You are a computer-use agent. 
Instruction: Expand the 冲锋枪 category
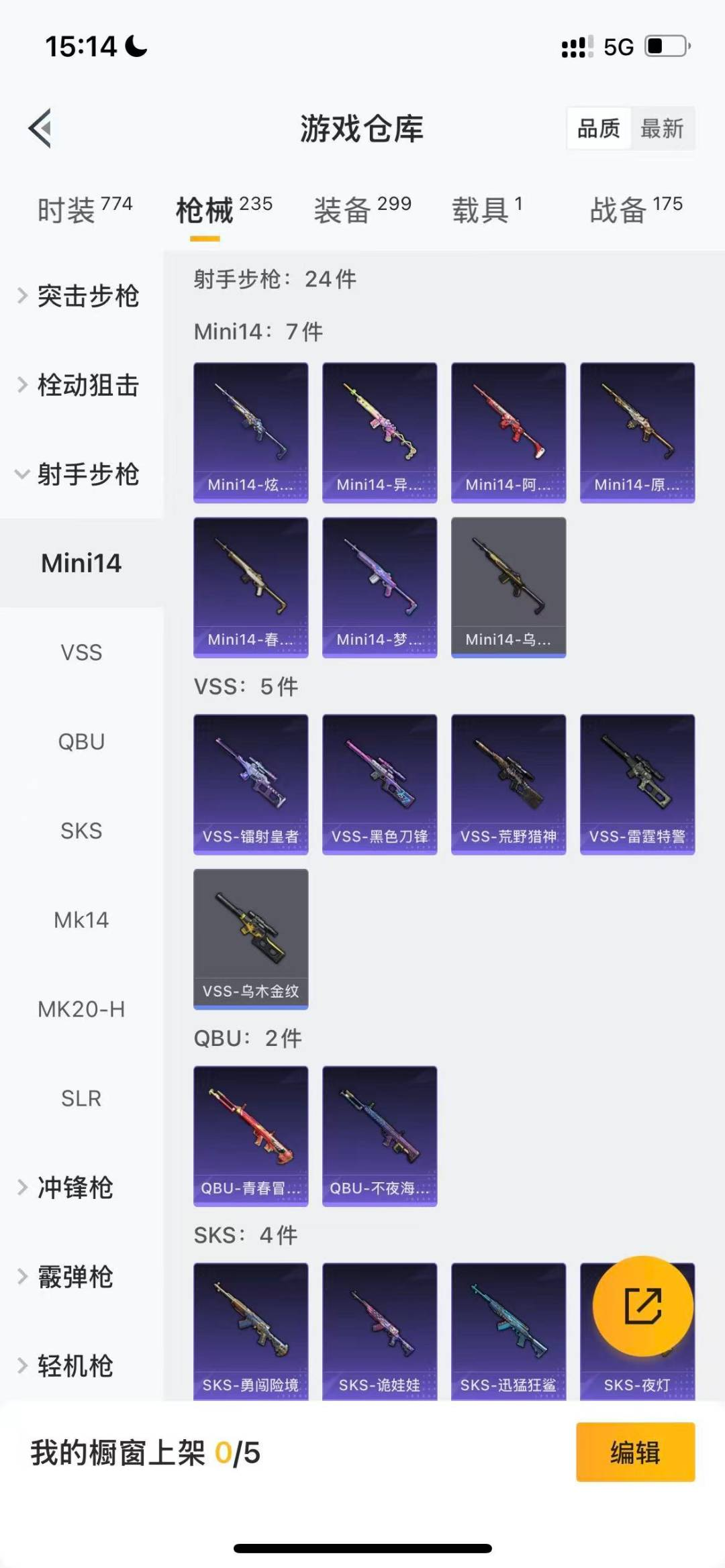[x=74, y=1188]
